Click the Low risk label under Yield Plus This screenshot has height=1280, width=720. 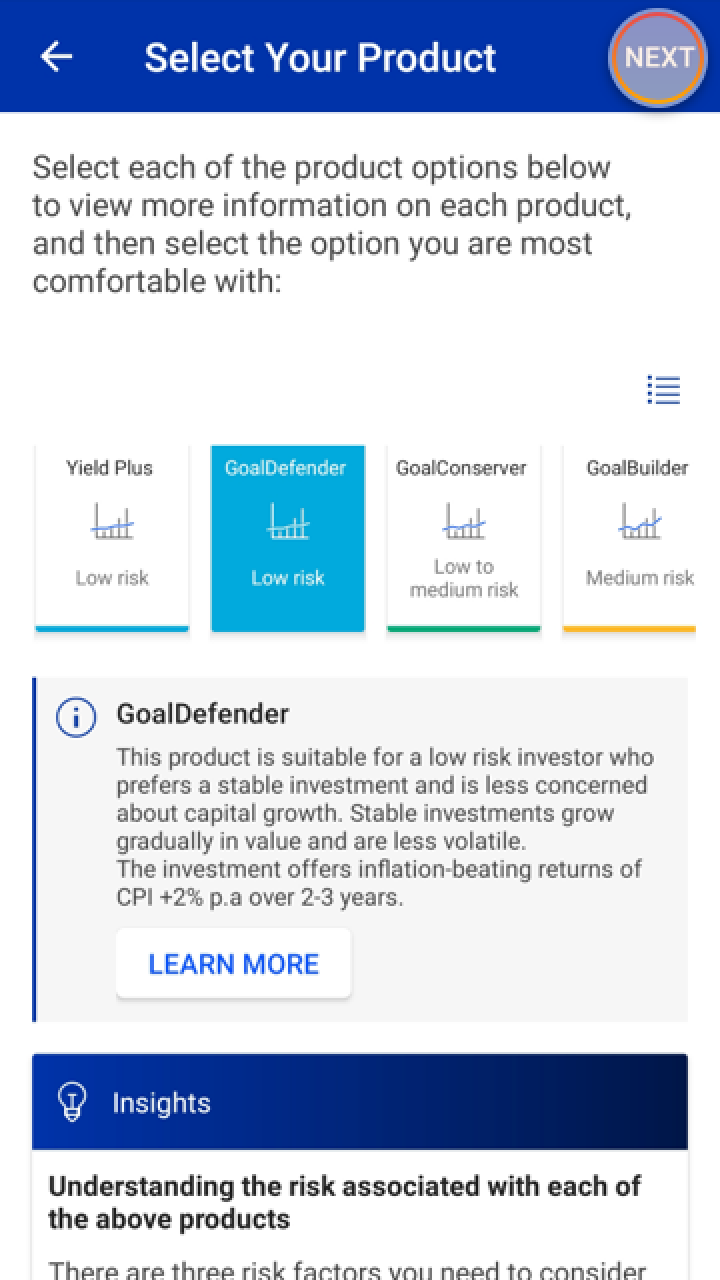111,577
